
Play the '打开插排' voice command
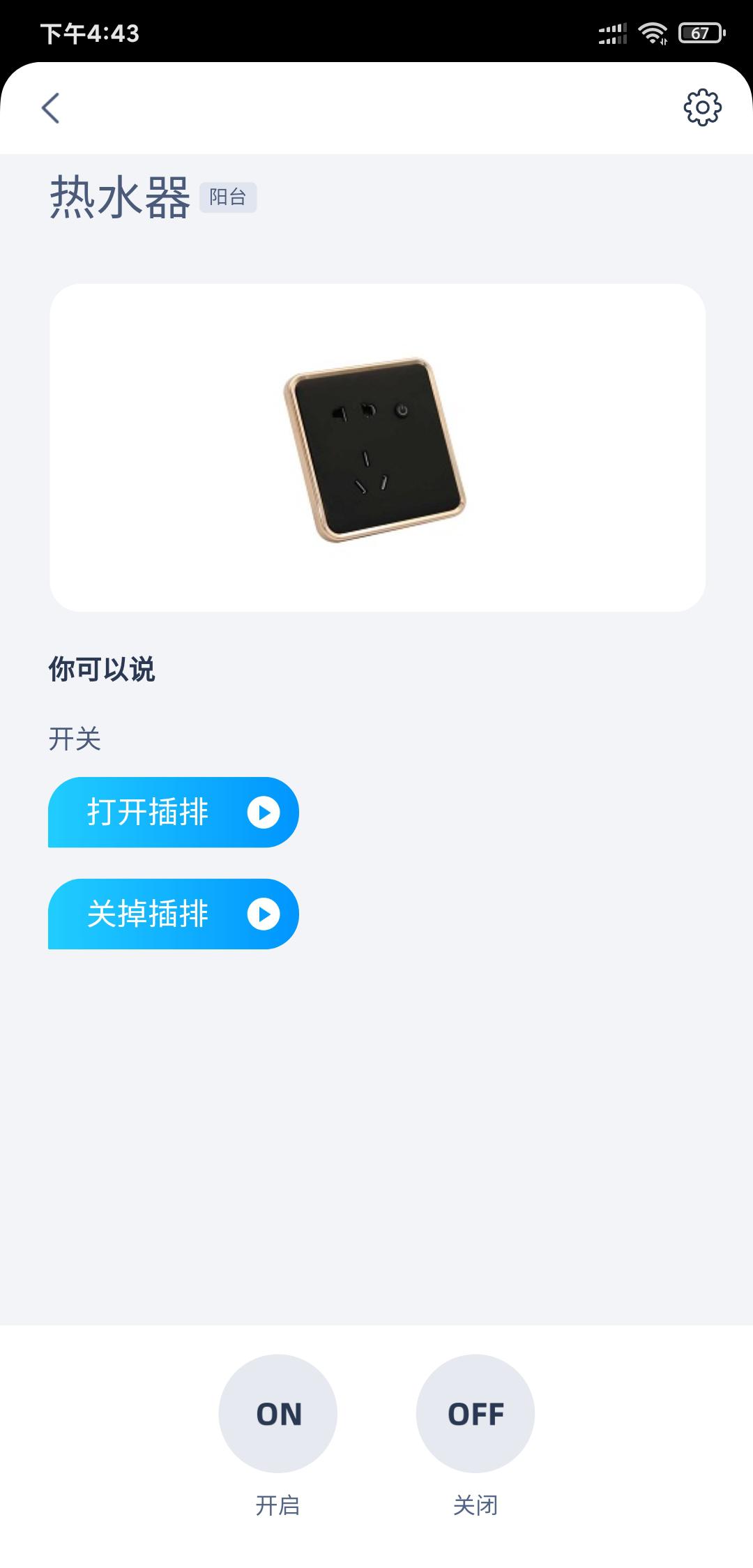[x=264, y=813]
